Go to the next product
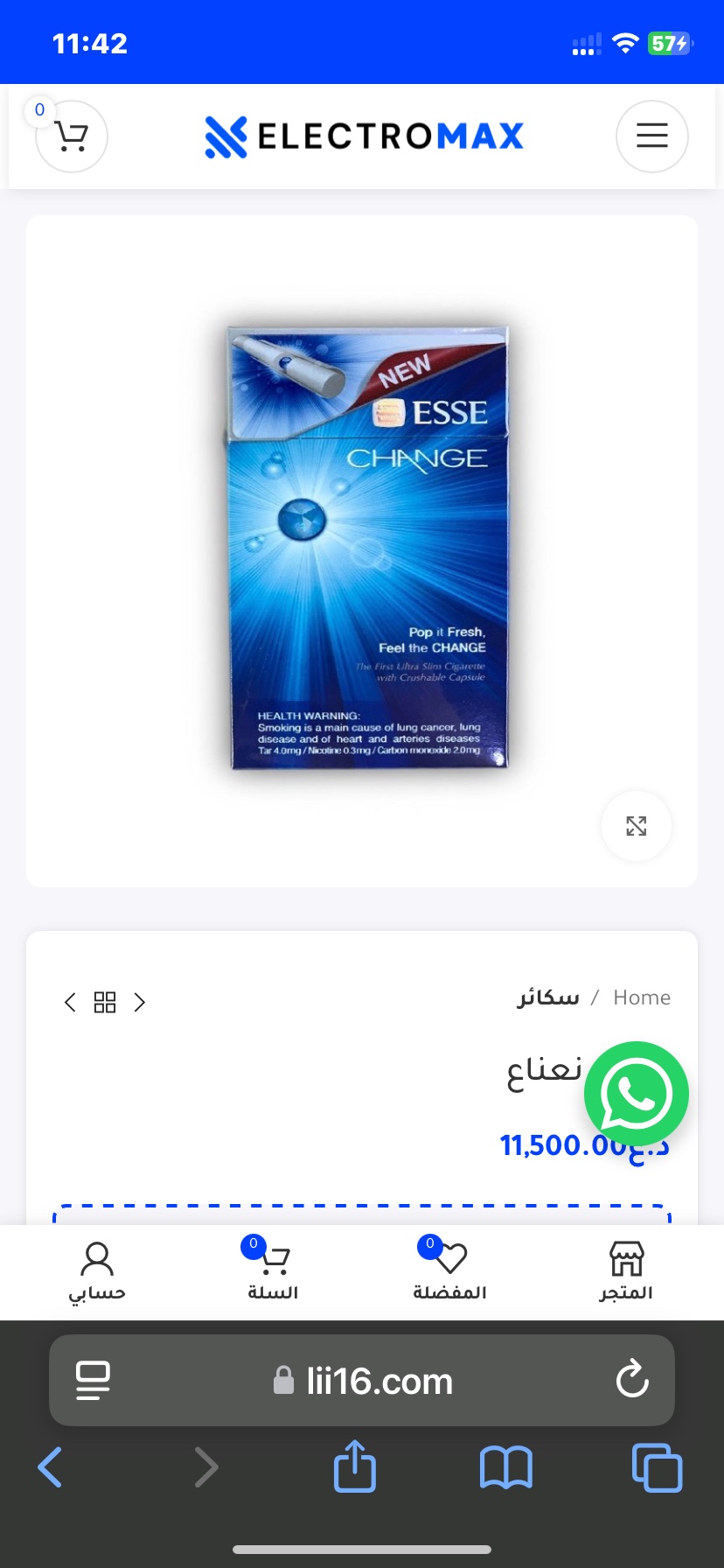This screenshot has height=1568, width=724. click(x=139, y=1002)
